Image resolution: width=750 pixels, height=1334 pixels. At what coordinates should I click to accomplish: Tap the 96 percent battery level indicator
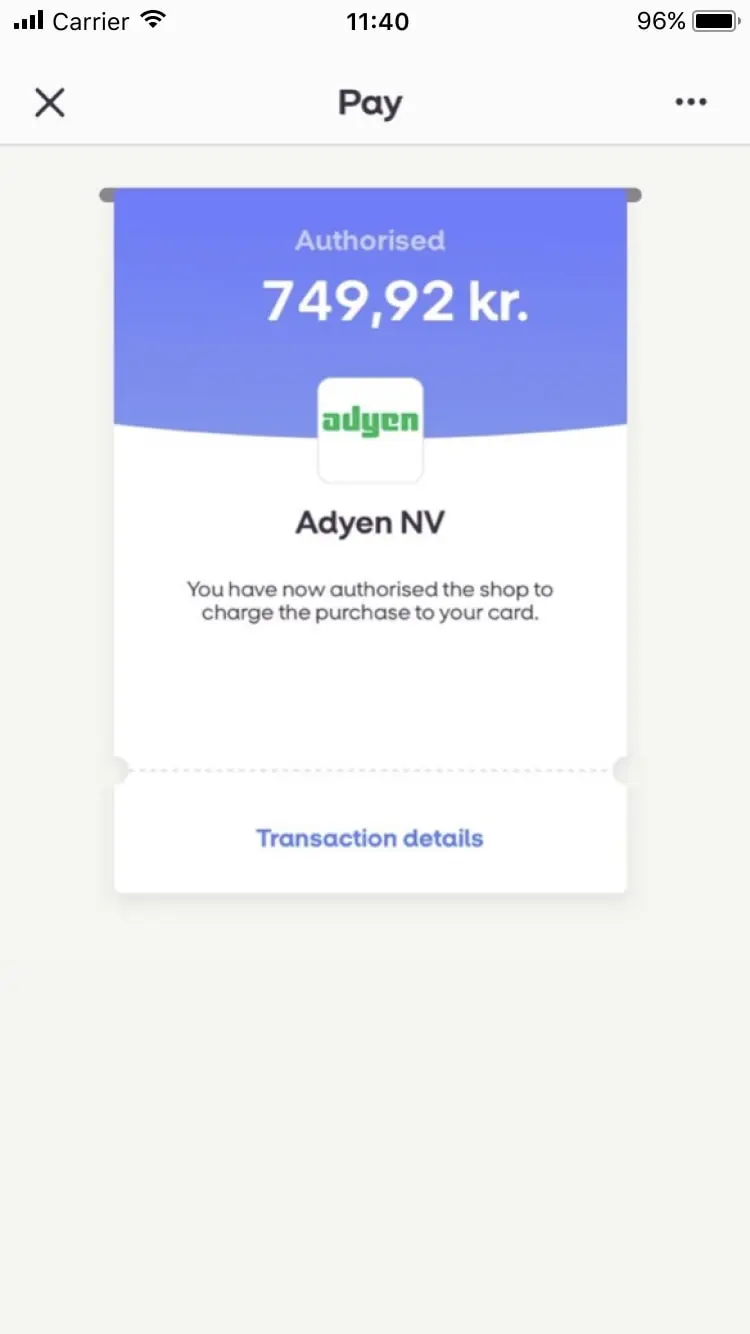tap(660, 19)
